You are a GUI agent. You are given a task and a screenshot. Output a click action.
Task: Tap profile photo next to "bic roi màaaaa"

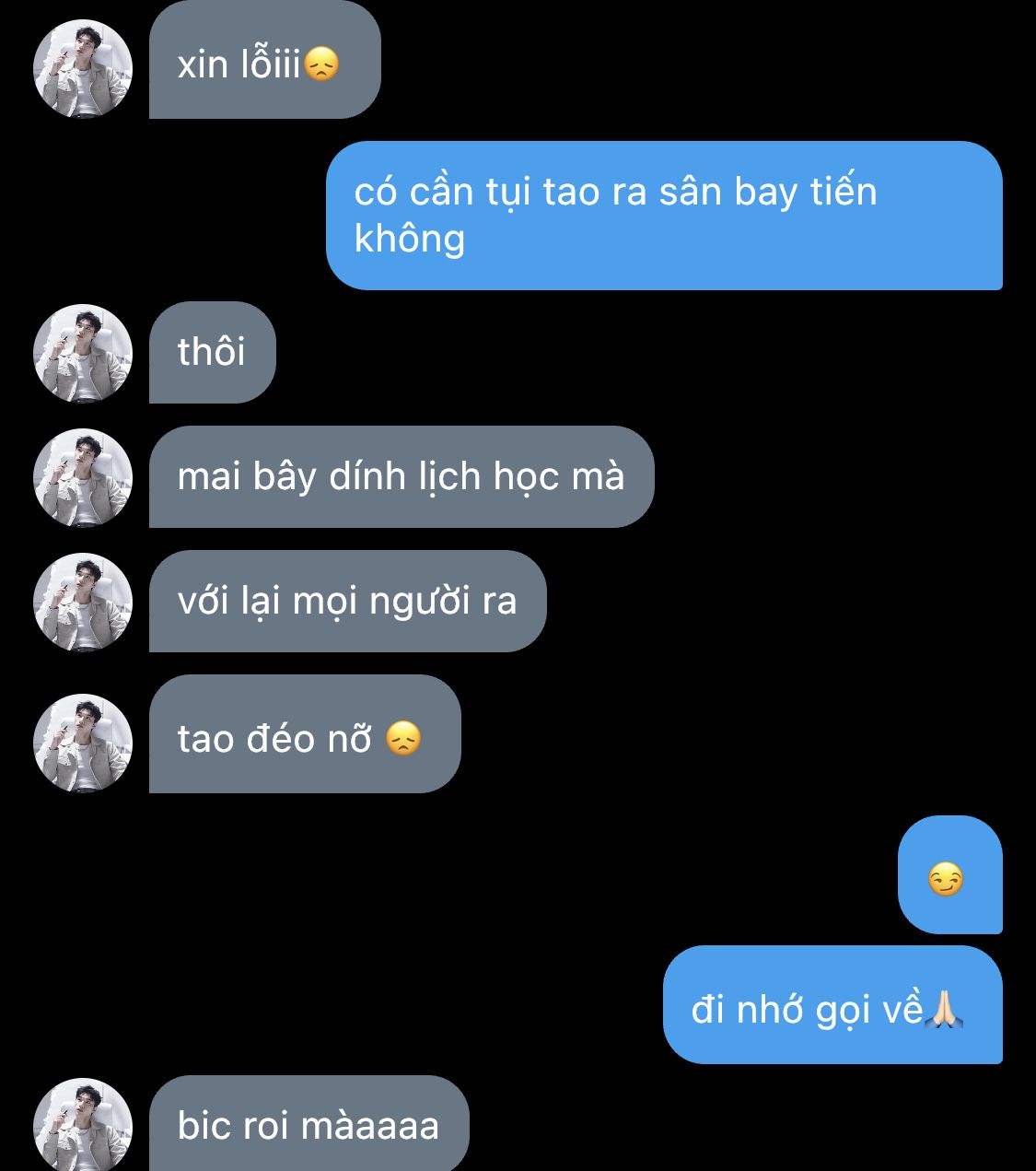tap(83, 1126)
